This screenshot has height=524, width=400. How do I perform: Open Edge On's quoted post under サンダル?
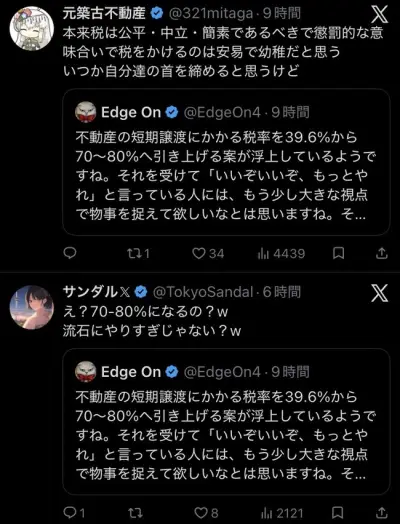pos(226,421)
